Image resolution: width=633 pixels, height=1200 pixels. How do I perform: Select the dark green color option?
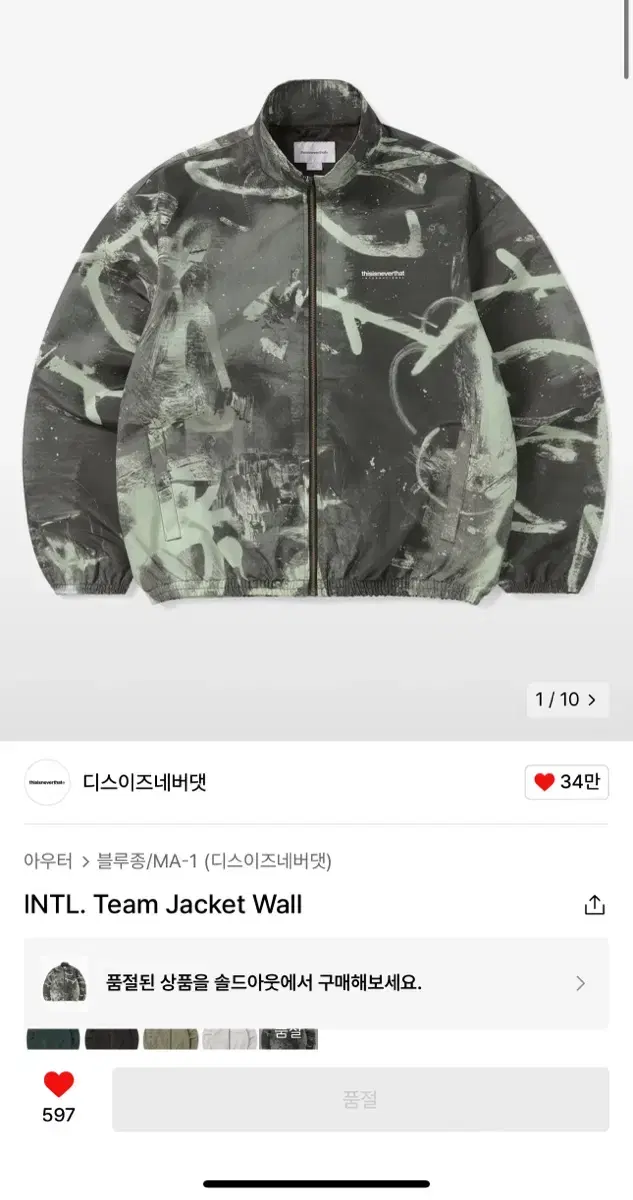point(52,1040)
